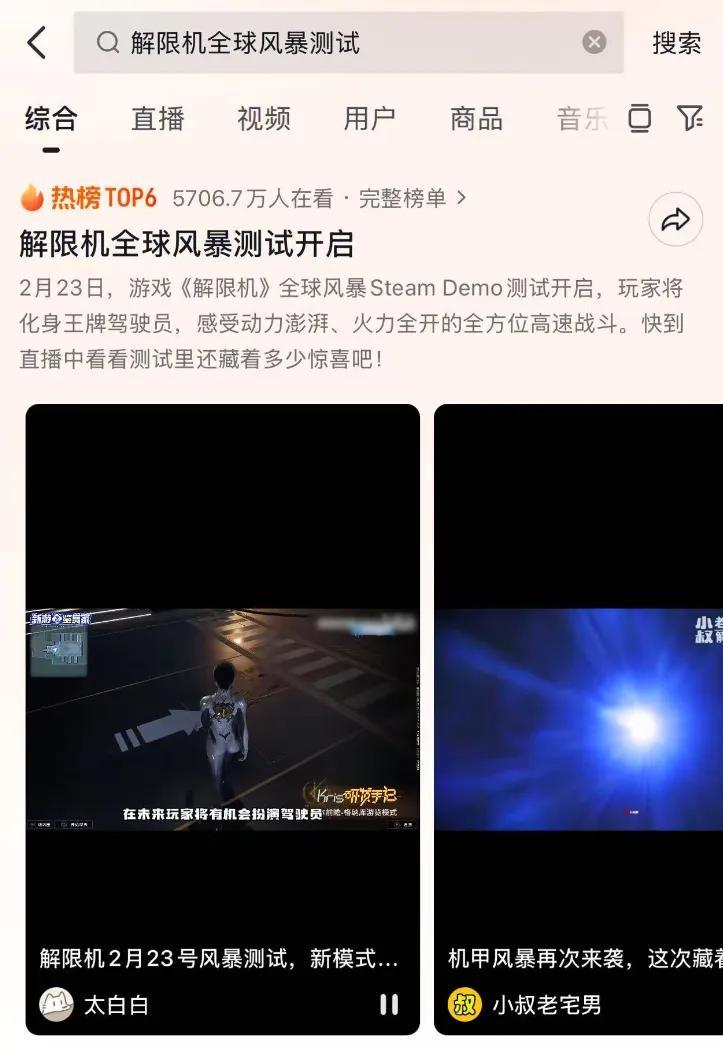Switch to the 商品 tab
Viewport: 723px width, 1055px height.
[476, 119]
